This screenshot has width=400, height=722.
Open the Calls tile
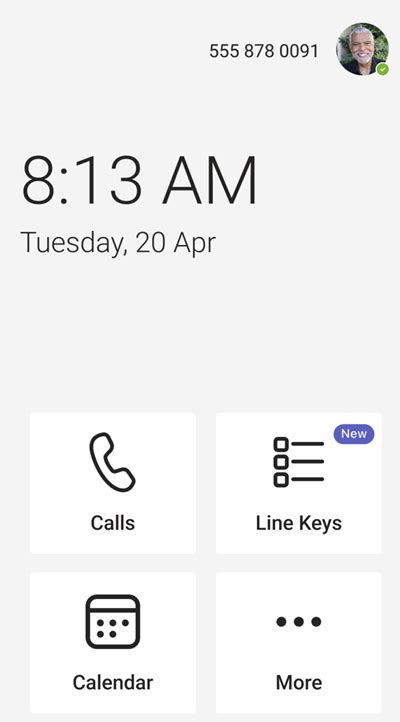(113, 483)
